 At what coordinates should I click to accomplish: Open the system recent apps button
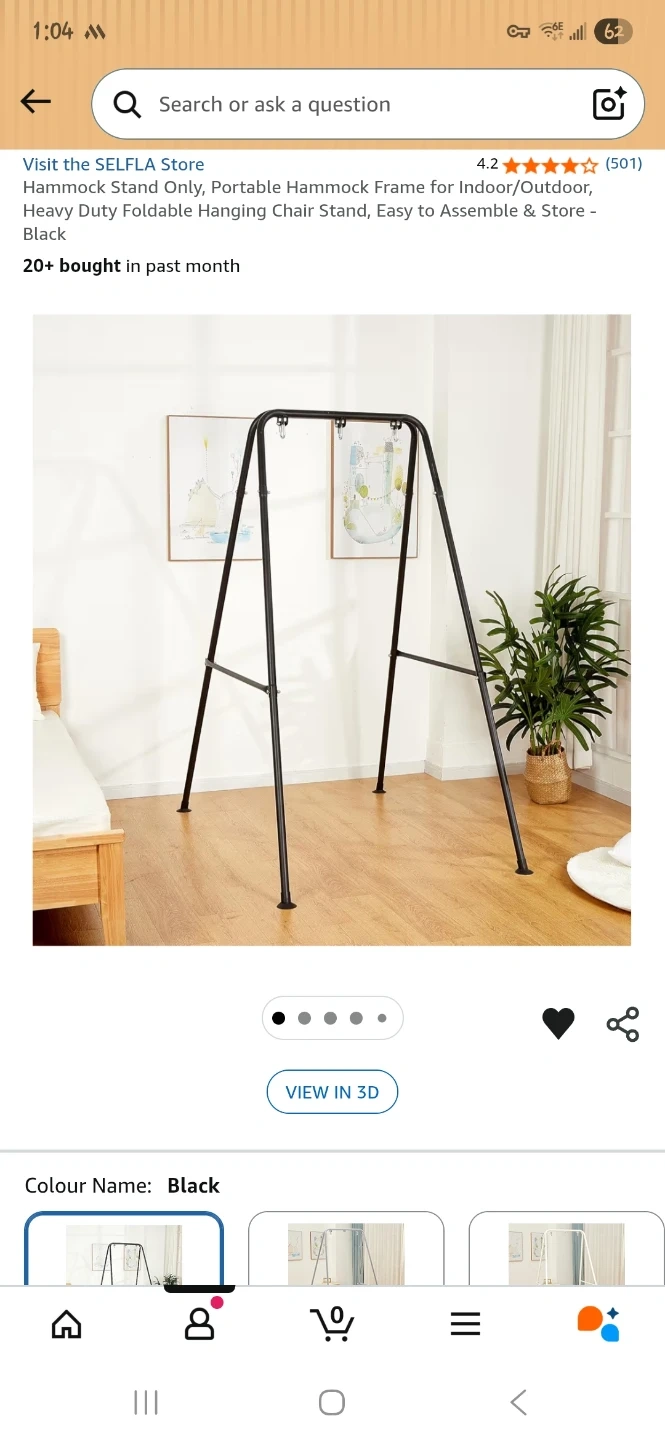tap(146, 1402)
